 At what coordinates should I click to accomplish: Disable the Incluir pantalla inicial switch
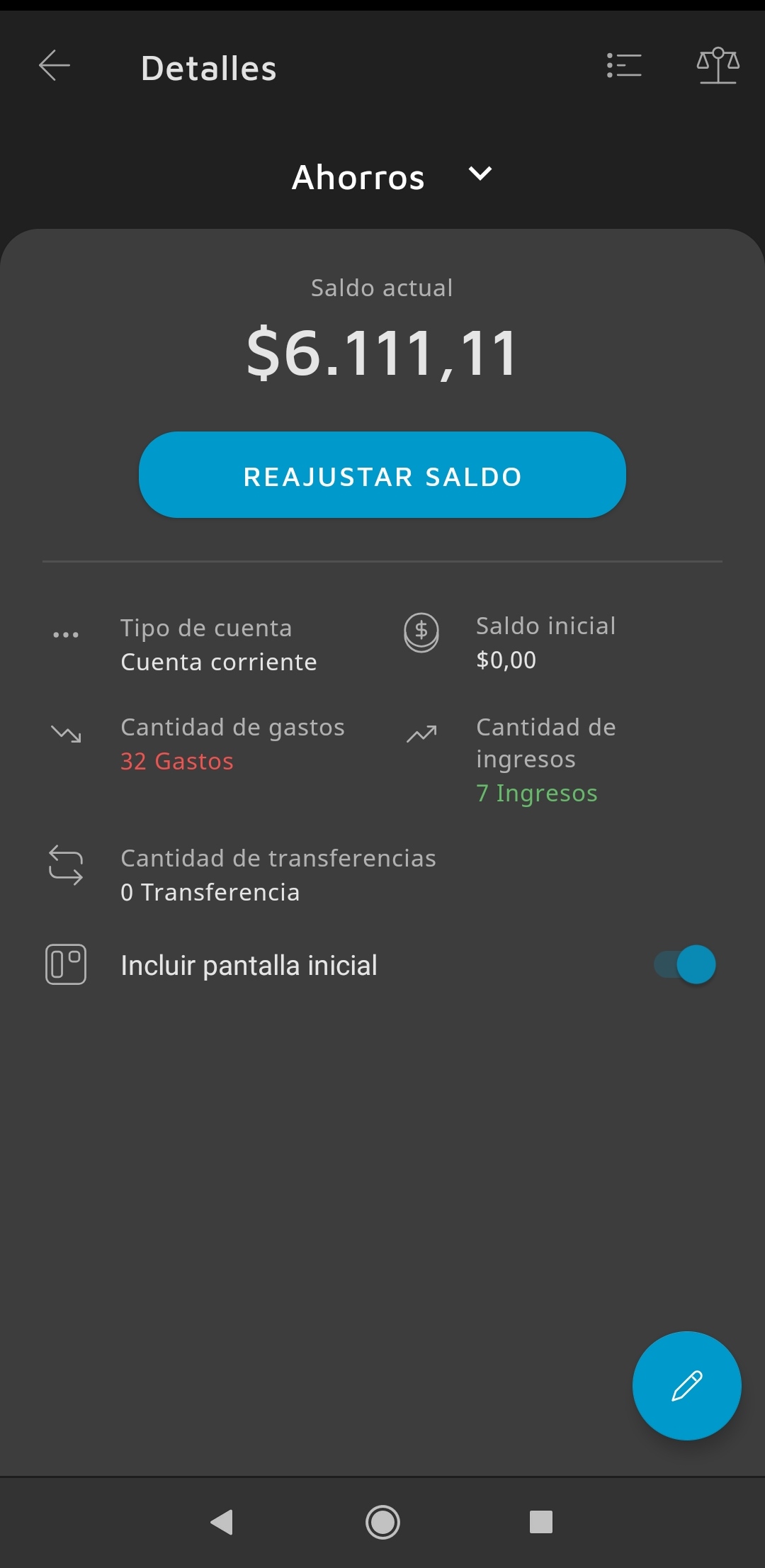point(685,964)
